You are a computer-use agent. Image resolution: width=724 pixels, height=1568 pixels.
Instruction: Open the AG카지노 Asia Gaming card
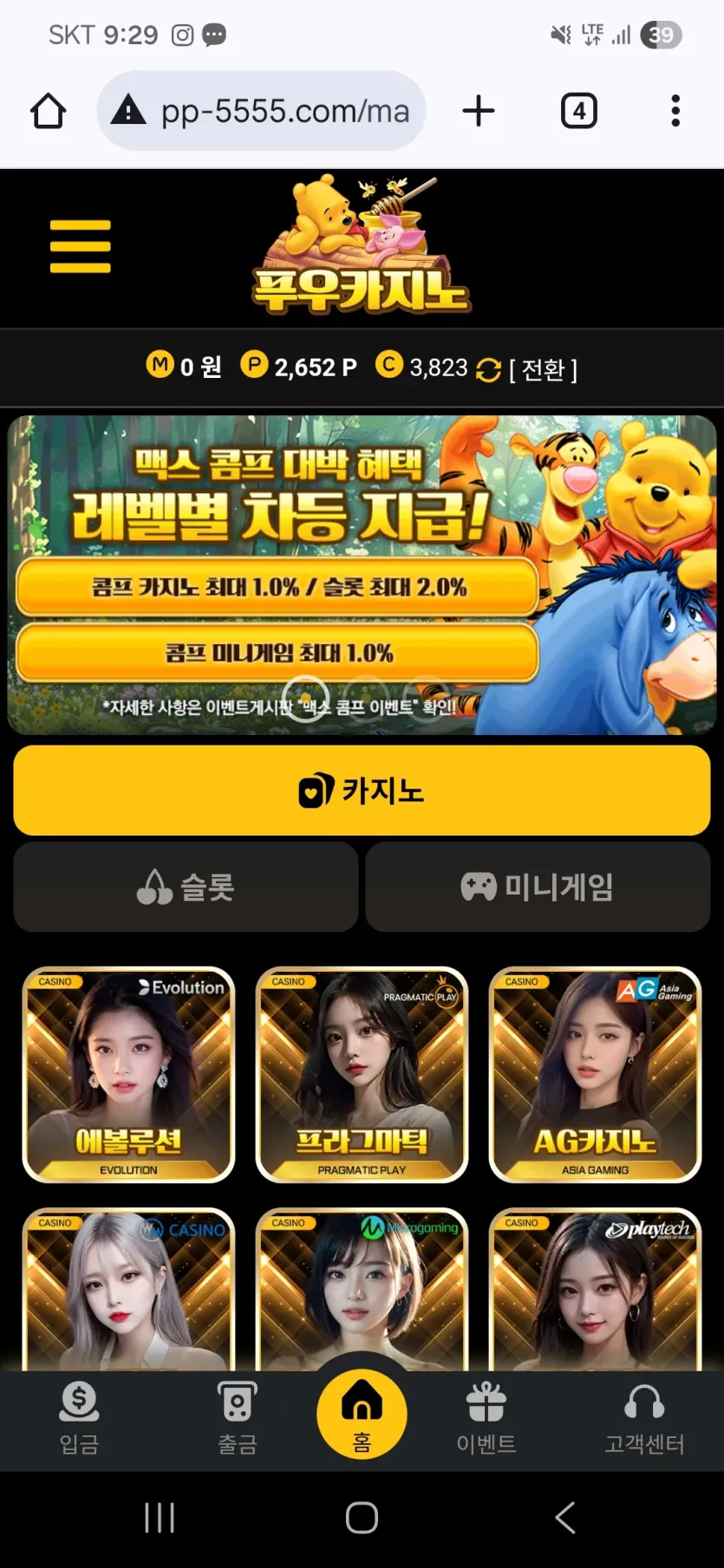tap(595, 1075)
